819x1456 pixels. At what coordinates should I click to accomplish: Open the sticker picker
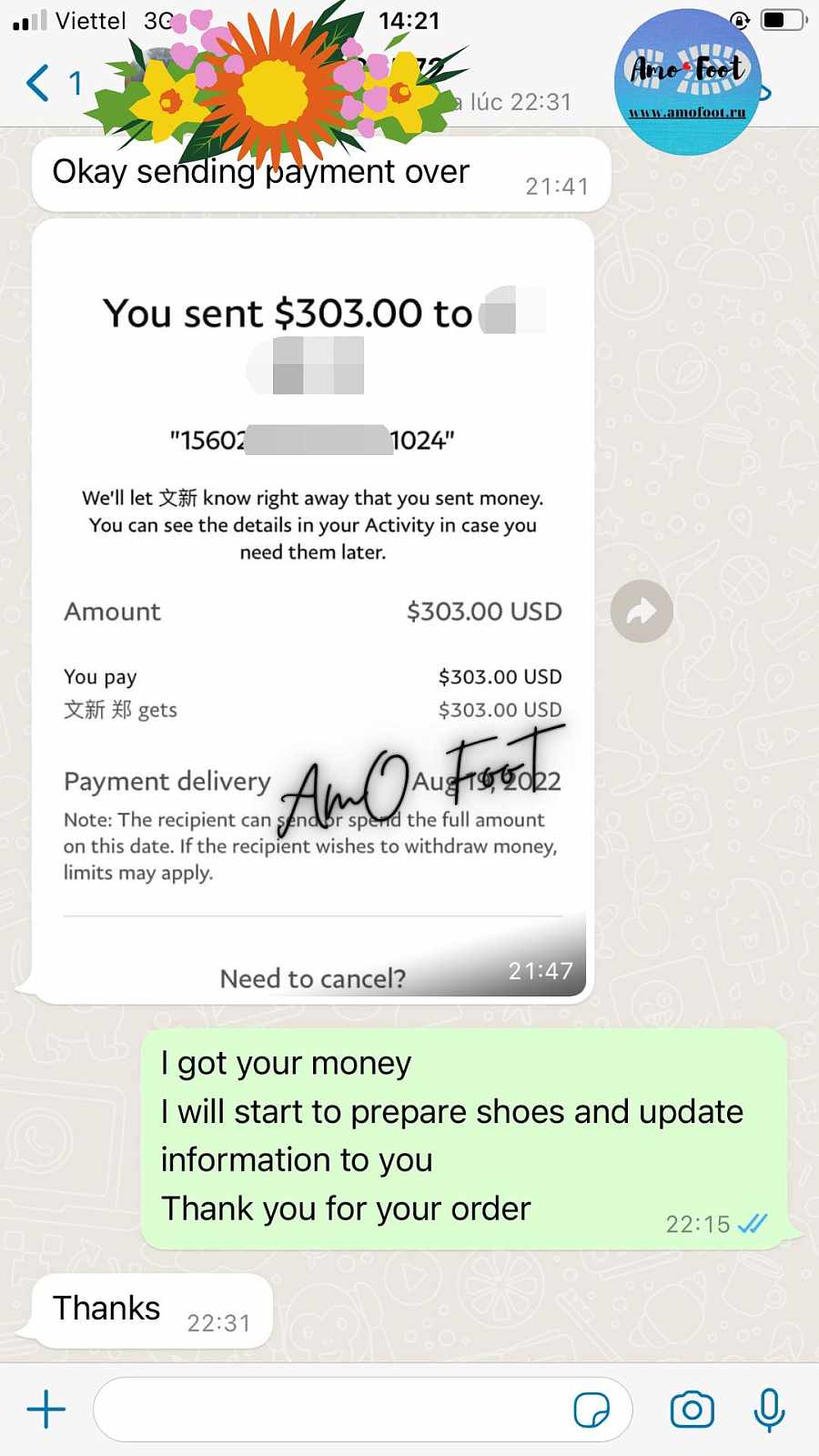[x=591, y=1410]
